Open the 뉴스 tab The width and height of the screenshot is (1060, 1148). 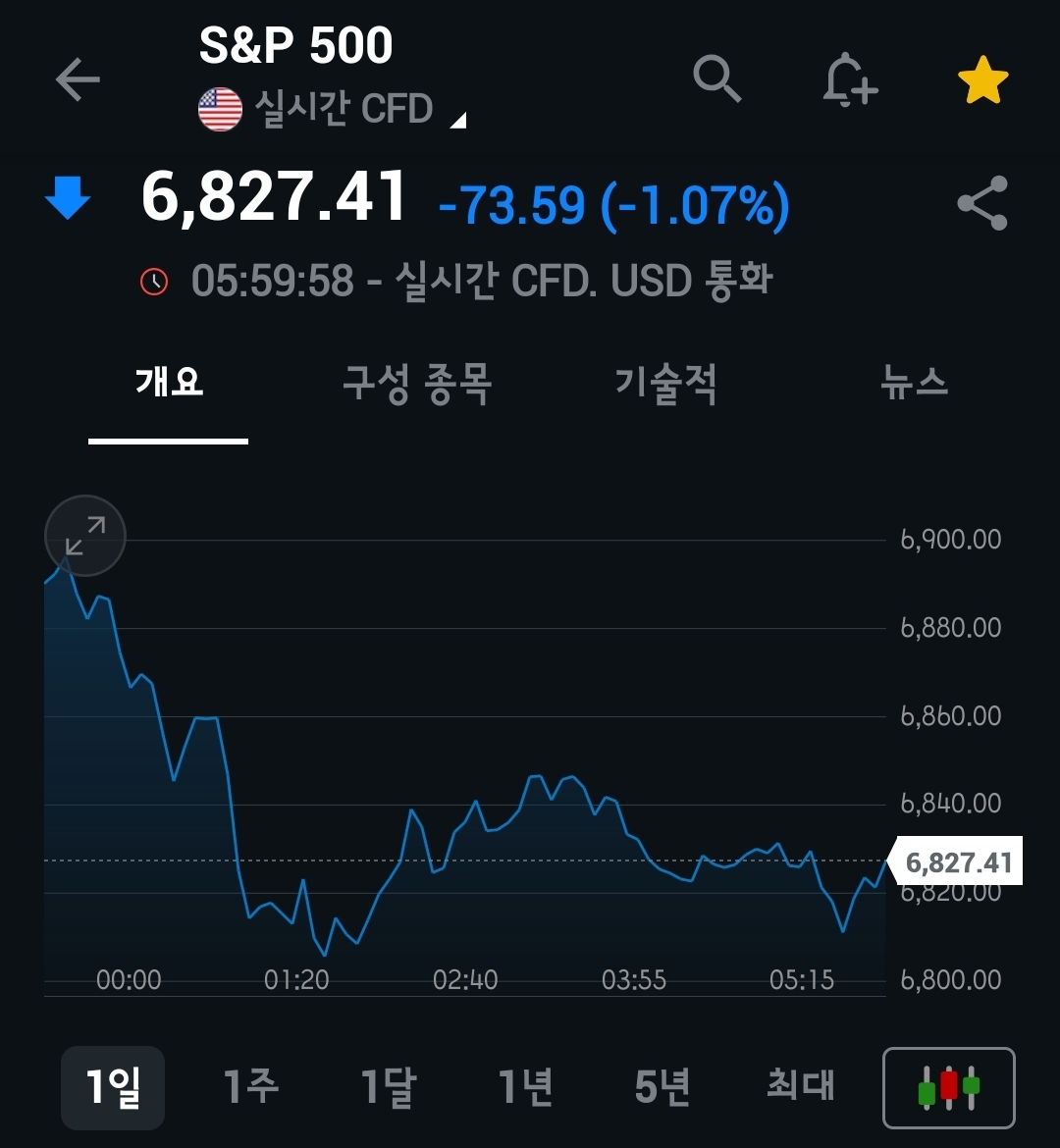point(914,383)
